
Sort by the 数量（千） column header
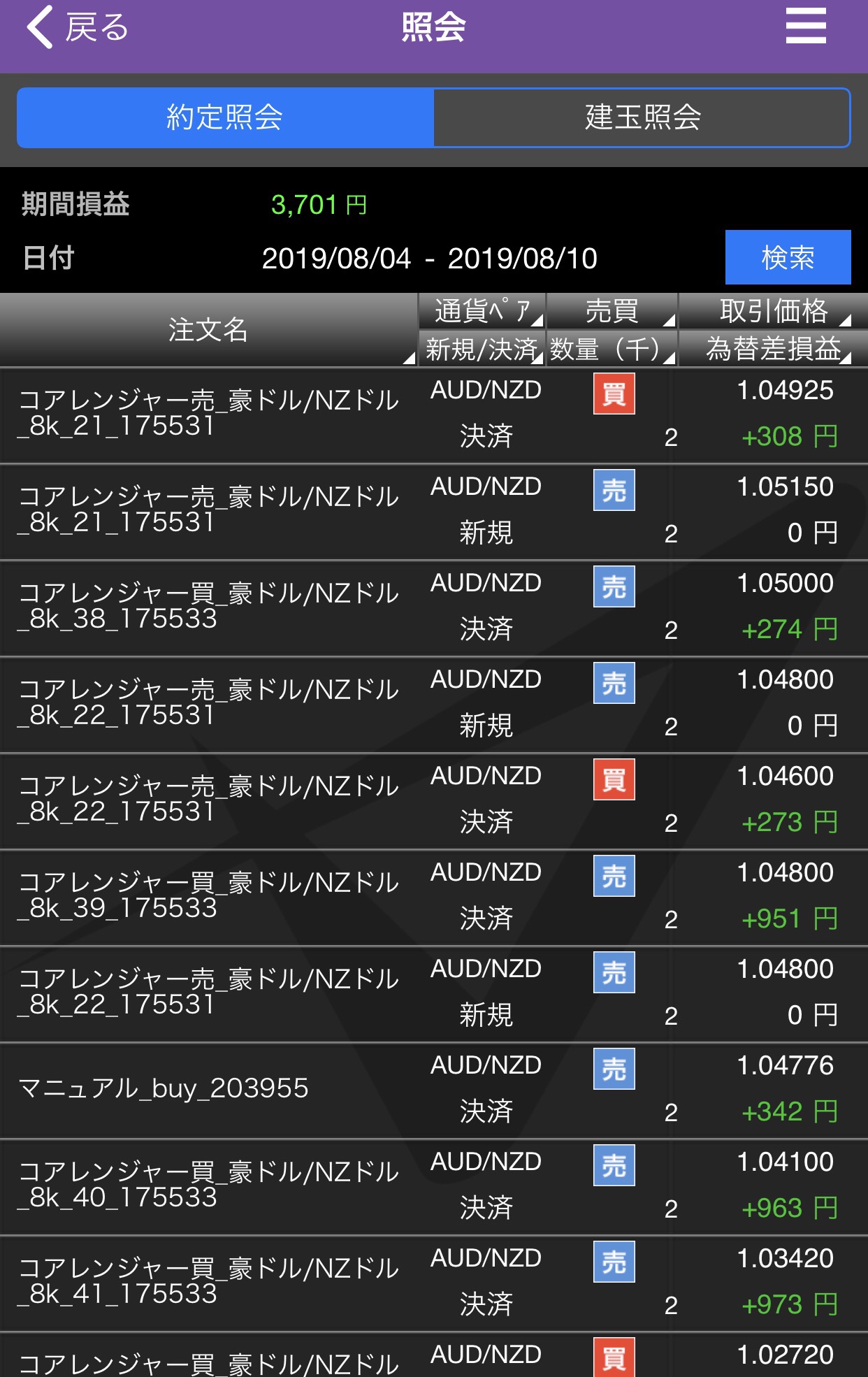(x=612, y=349)
